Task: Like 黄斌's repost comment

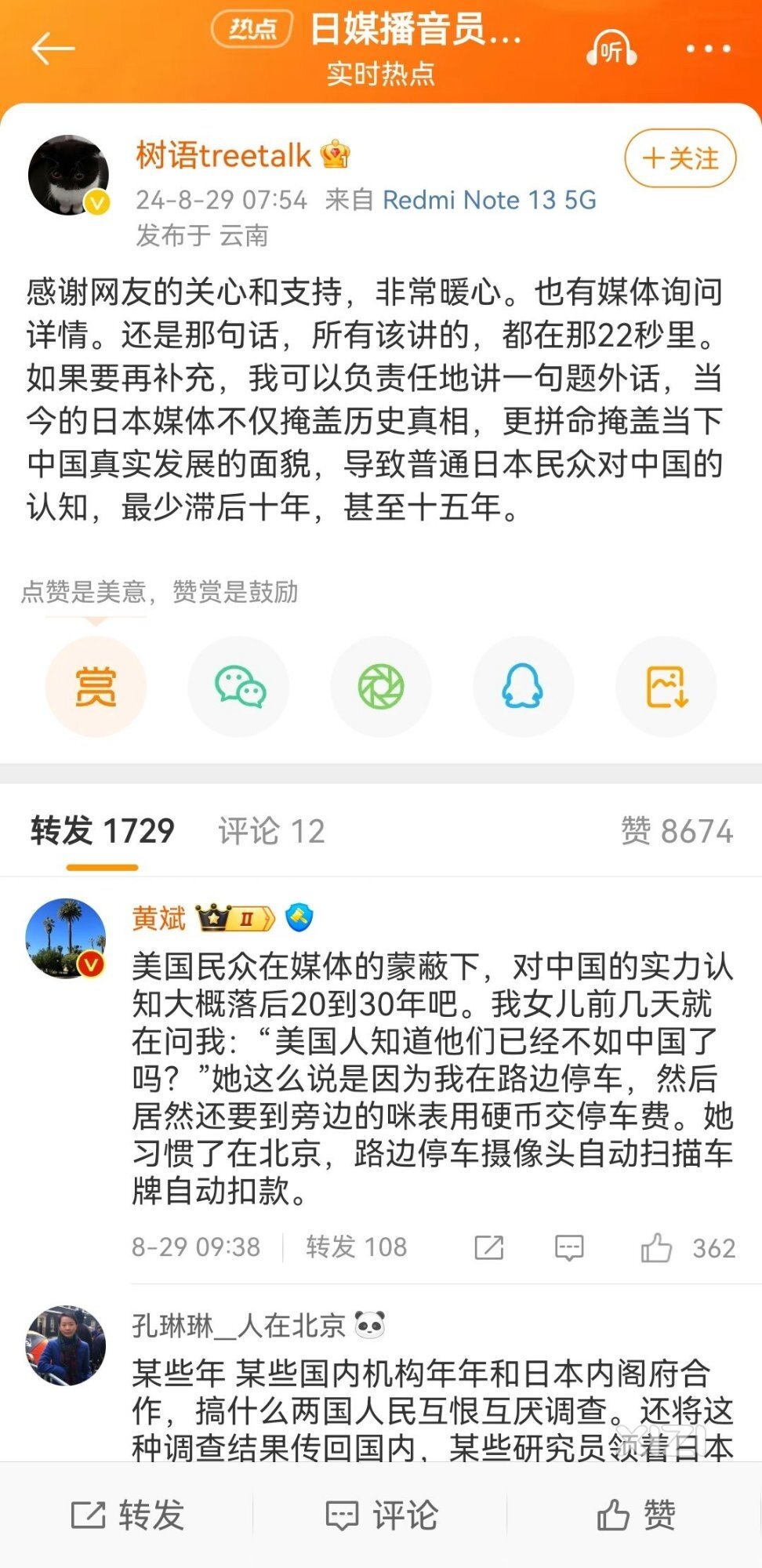Action: pyautogui.click(x=656, y=1247)
